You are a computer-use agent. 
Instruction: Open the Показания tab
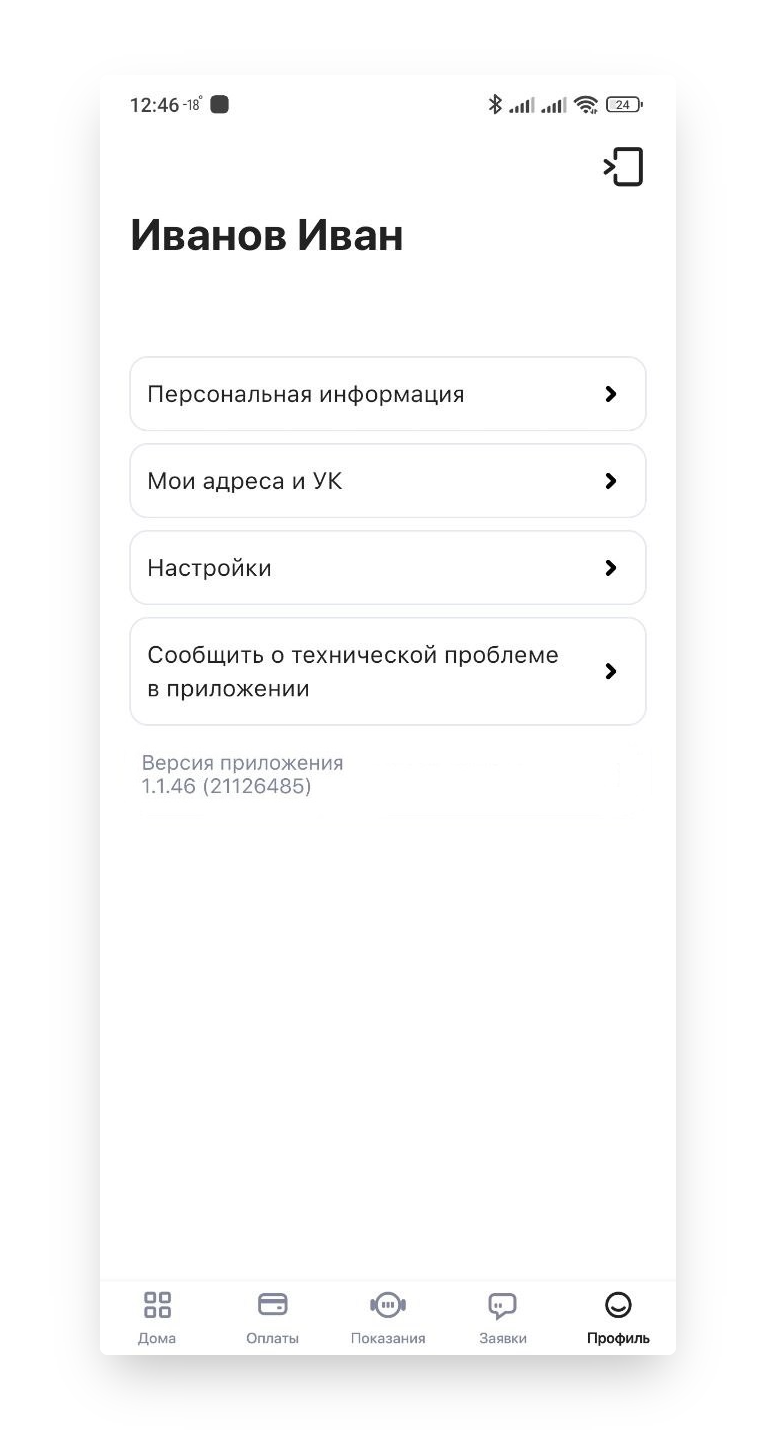(388, 1317)
